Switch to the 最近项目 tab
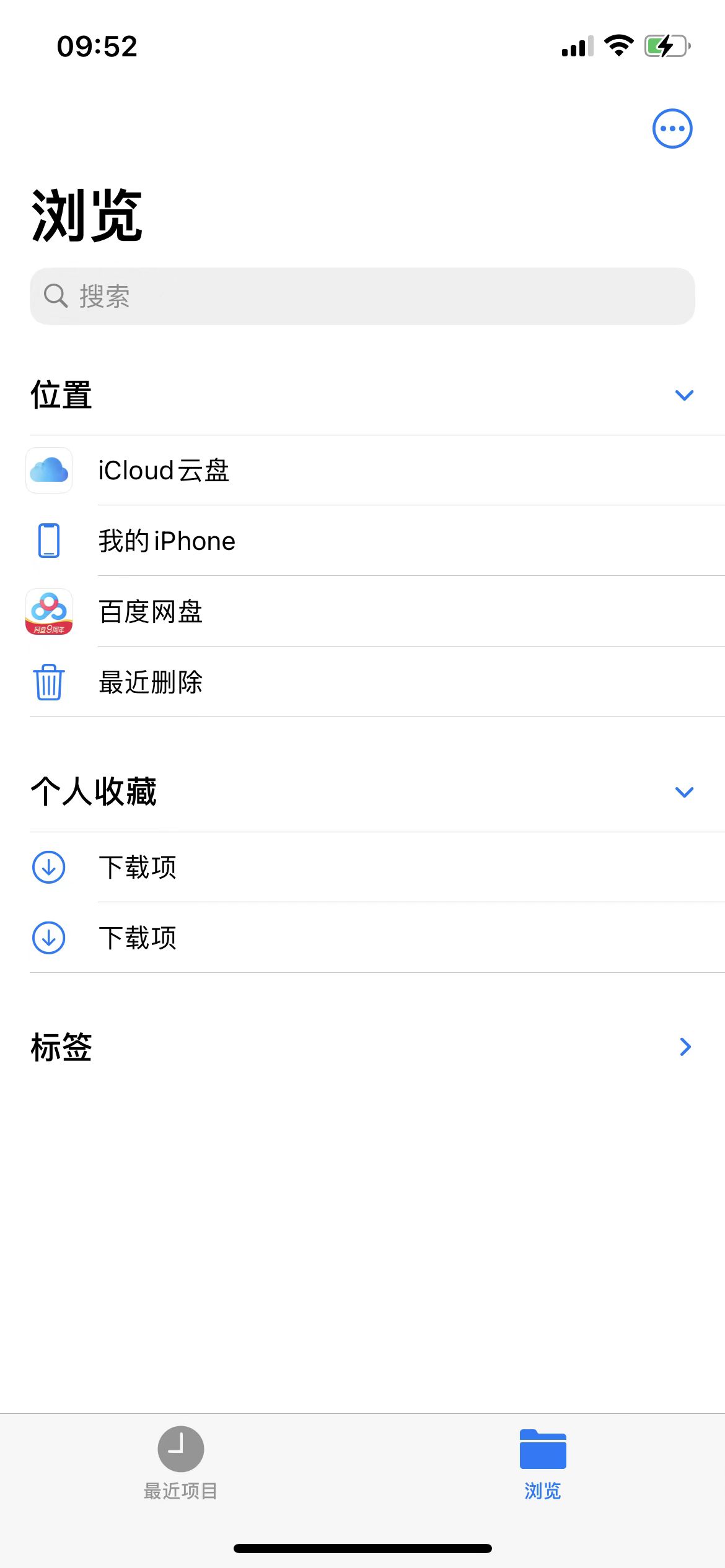This screenshot has width=725, height=1568. coord(180,1463)
